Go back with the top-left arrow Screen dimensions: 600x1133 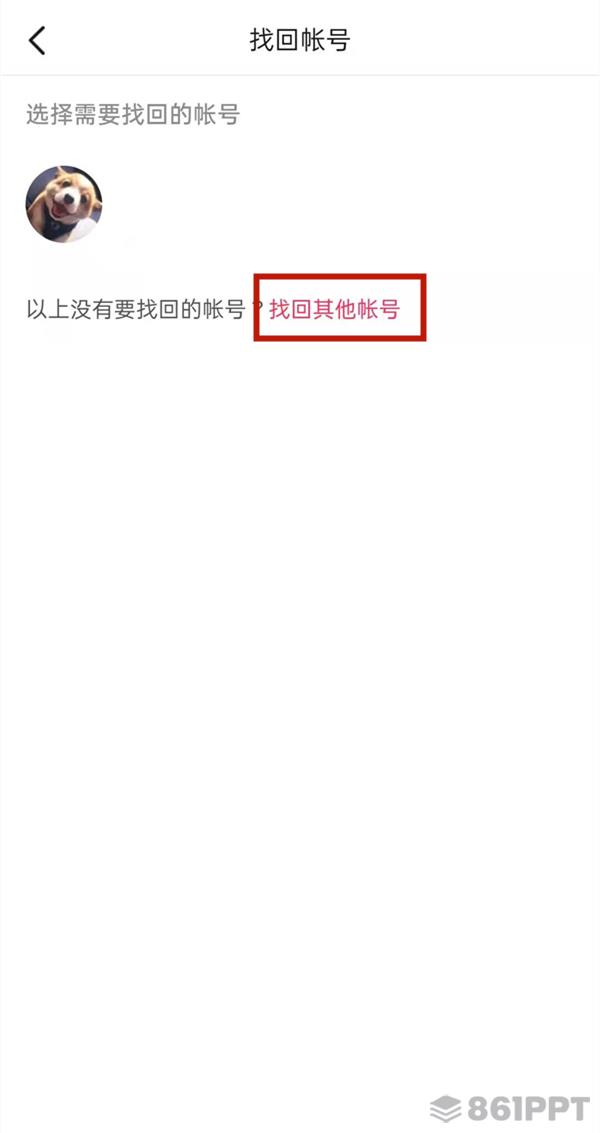point(37,40)
